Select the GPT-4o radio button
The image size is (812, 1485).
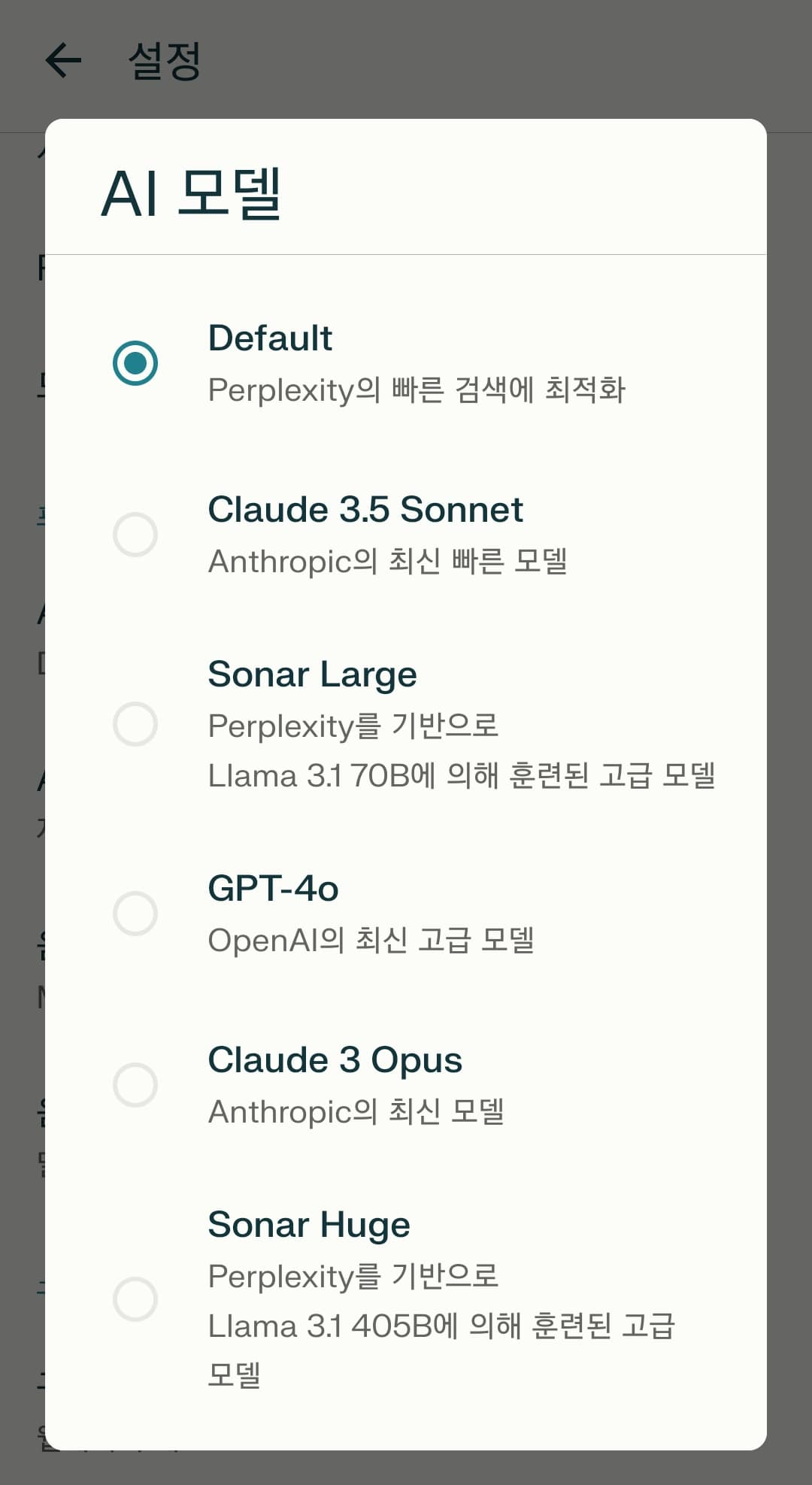pos(135,914)
